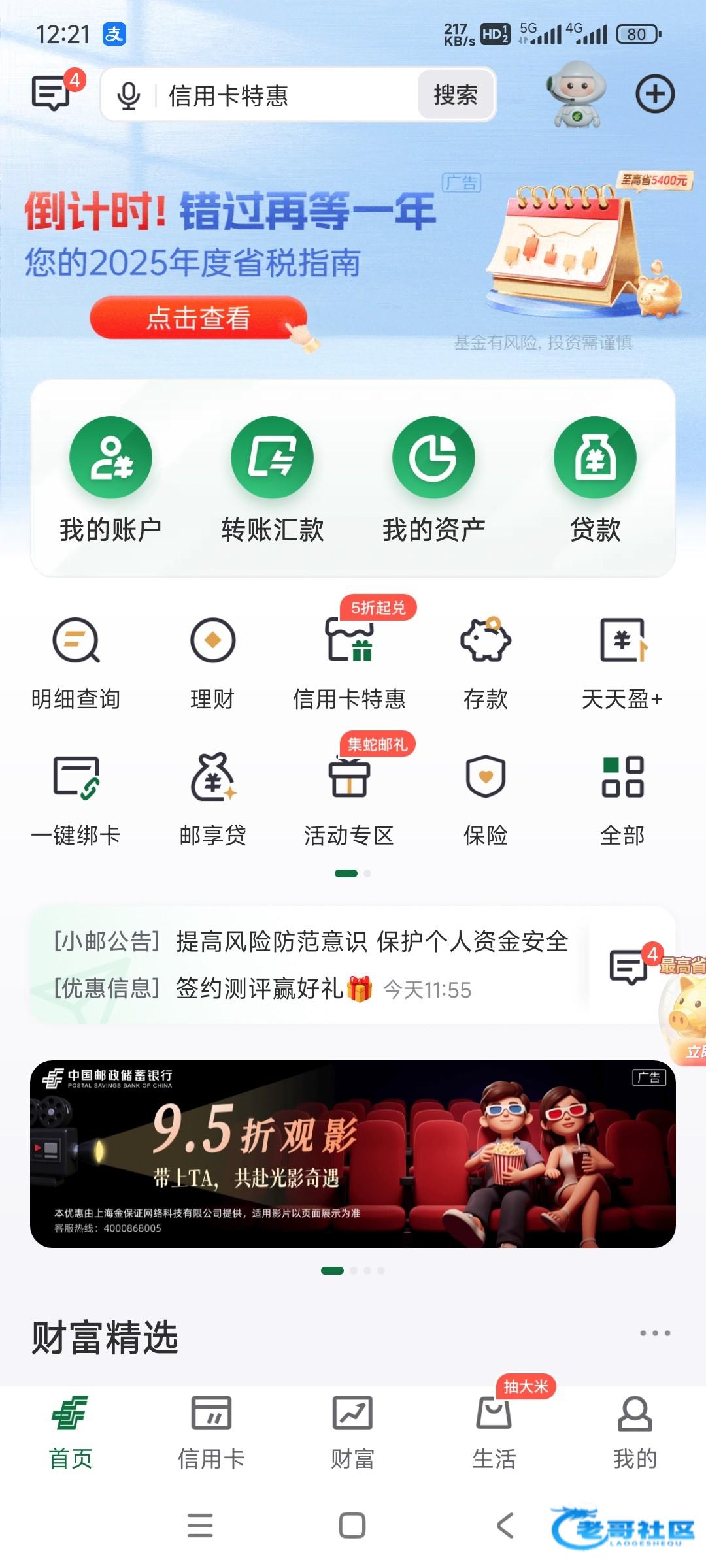Tap the plus icon at top right
The height and width of the screenshot is (1568, 706).
pos(655,94)
